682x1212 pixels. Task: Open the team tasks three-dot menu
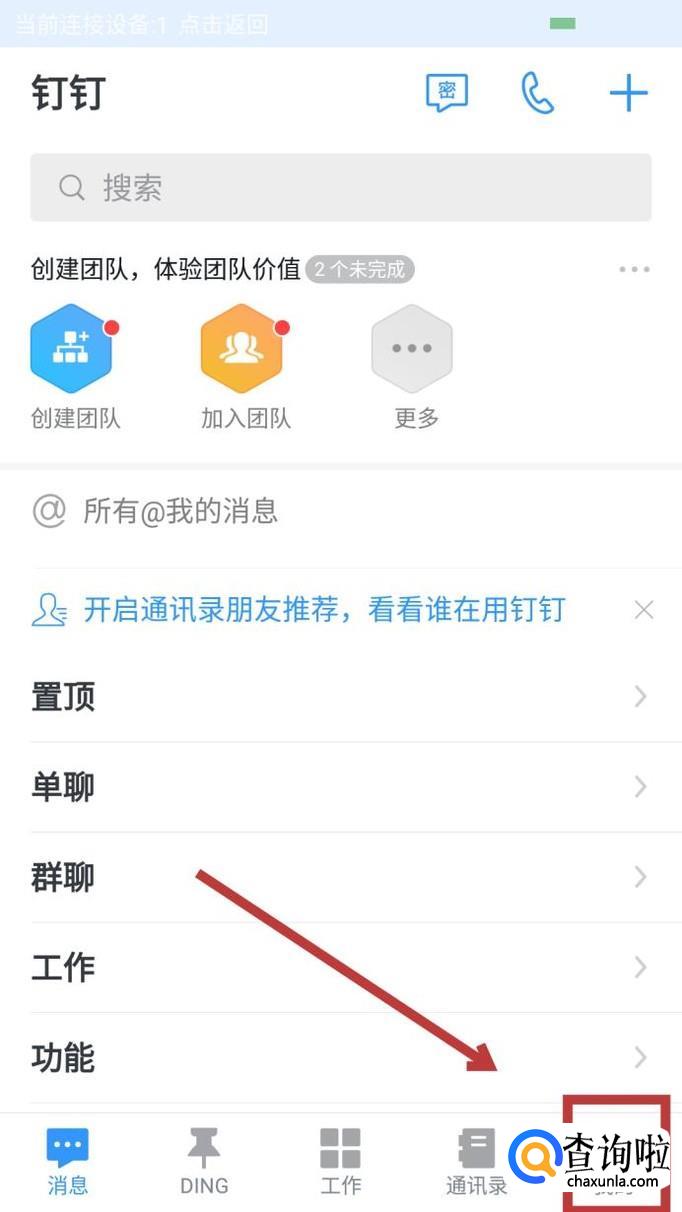[x=634, y=269]
